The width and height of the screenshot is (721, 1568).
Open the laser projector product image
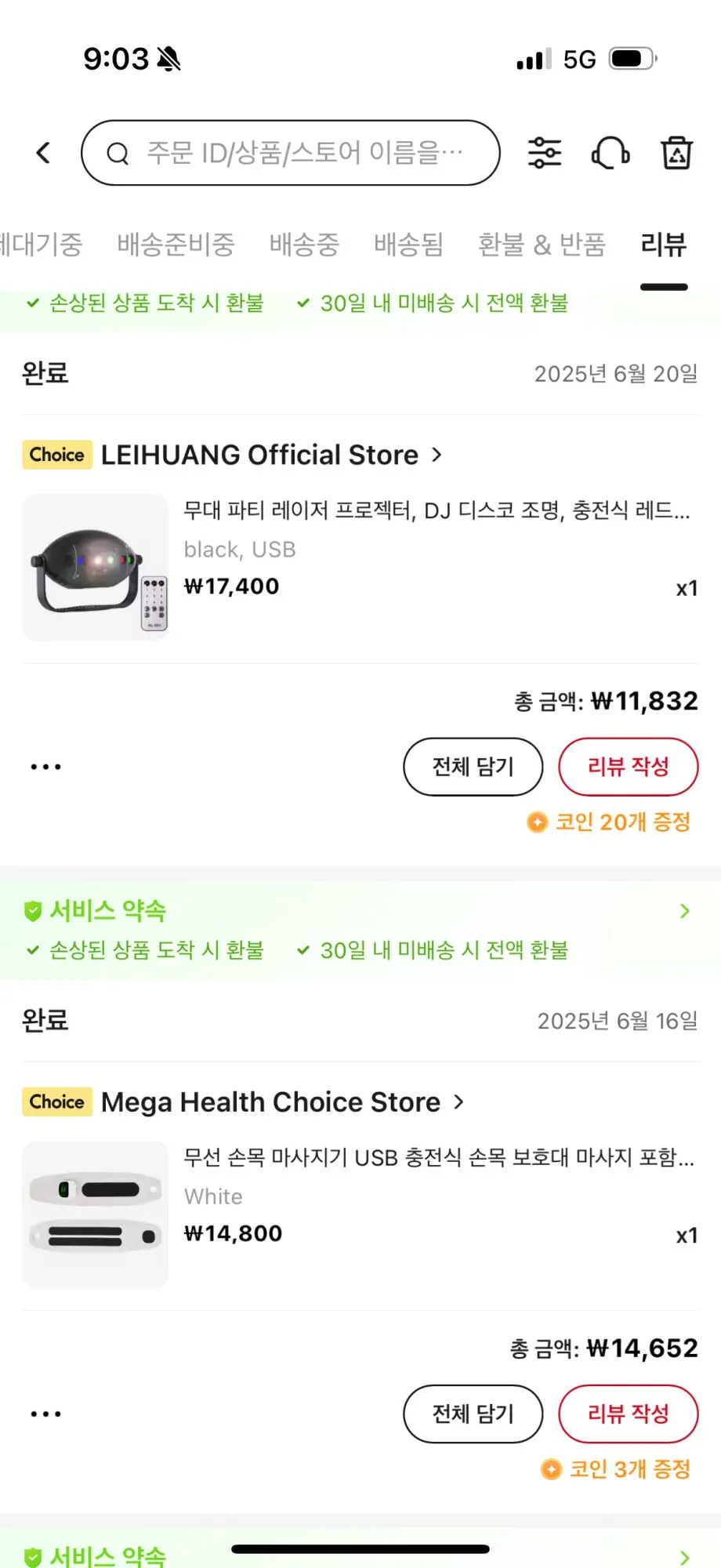coord(96,568)
